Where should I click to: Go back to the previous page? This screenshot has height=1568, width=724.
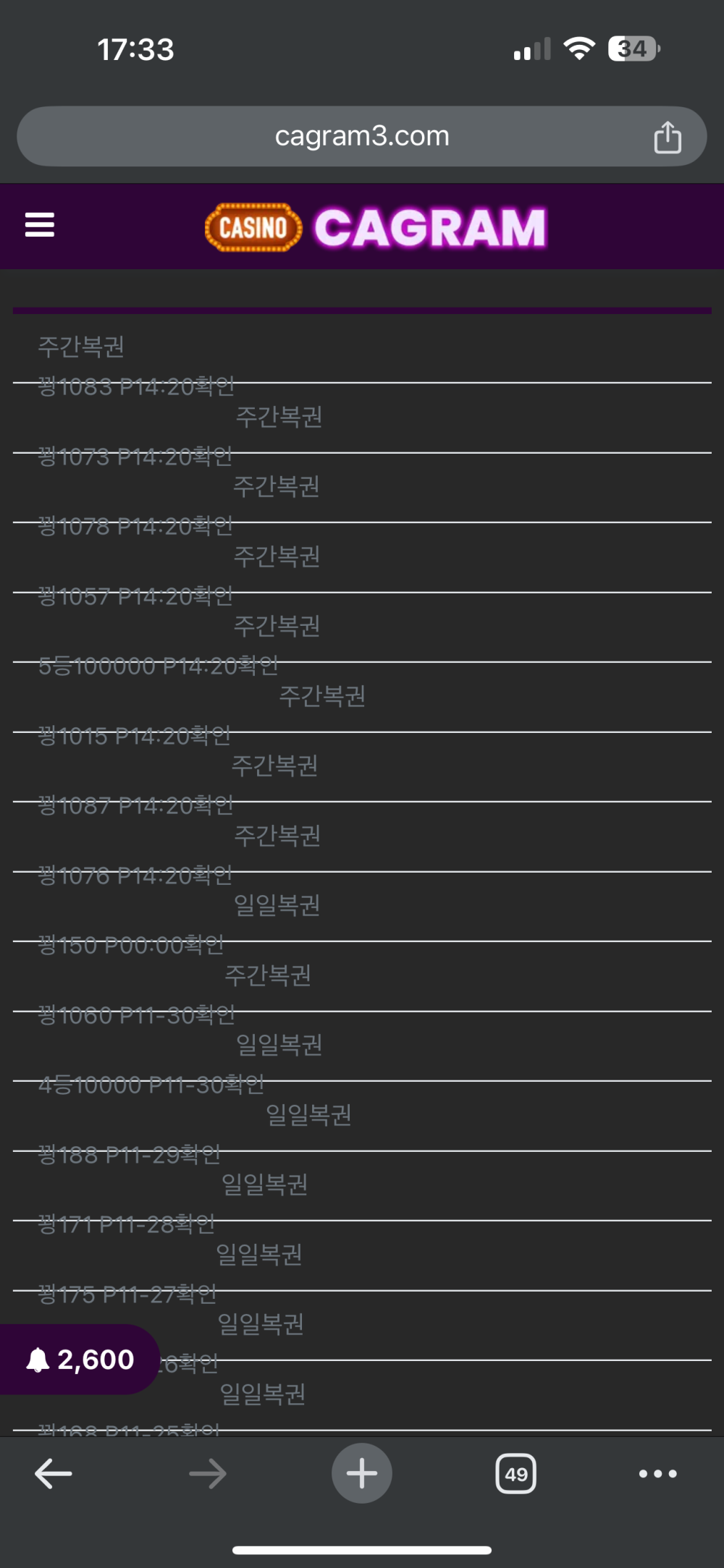pos(54,1474)
